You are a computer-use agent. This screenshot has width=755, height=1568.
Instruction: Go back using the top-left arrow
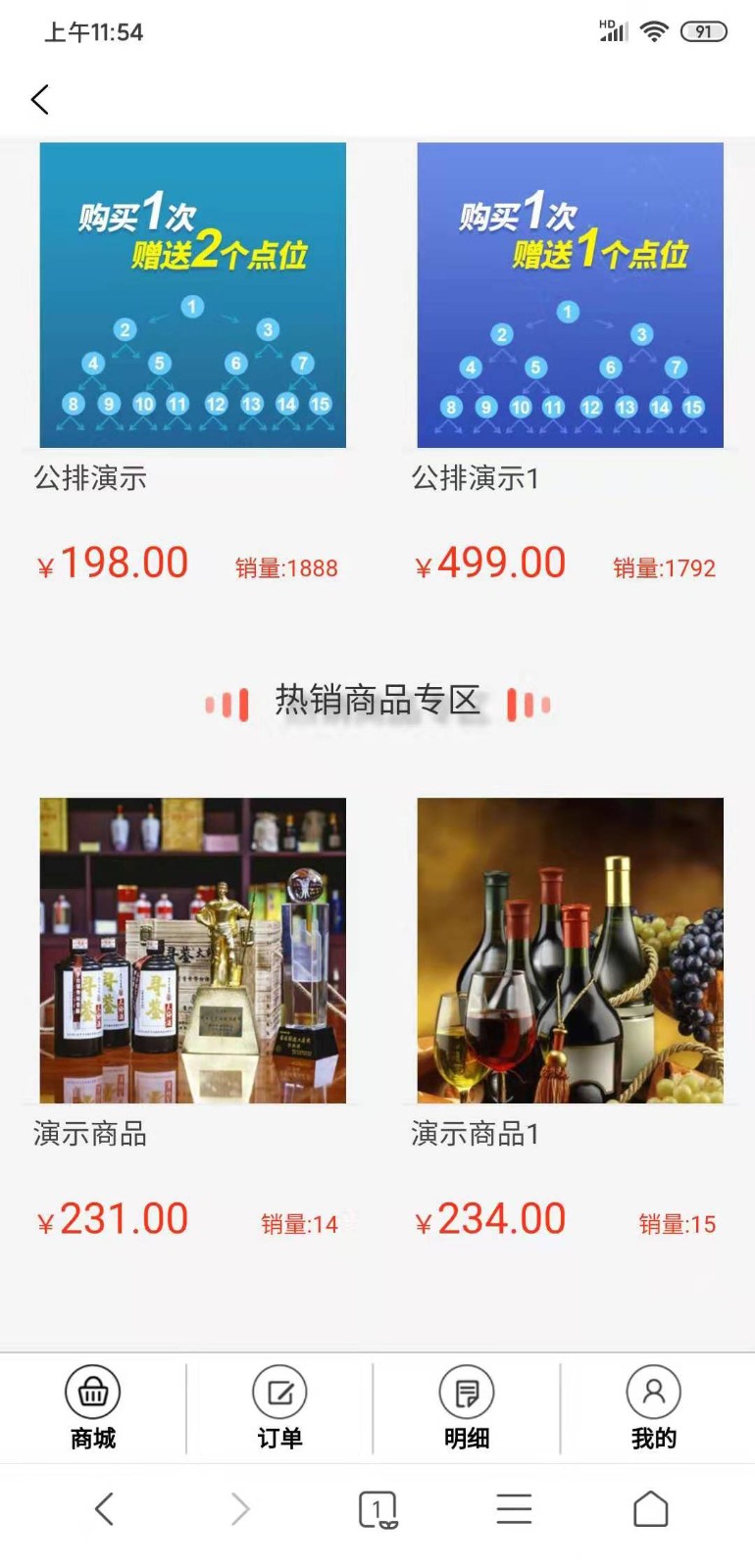40,99
